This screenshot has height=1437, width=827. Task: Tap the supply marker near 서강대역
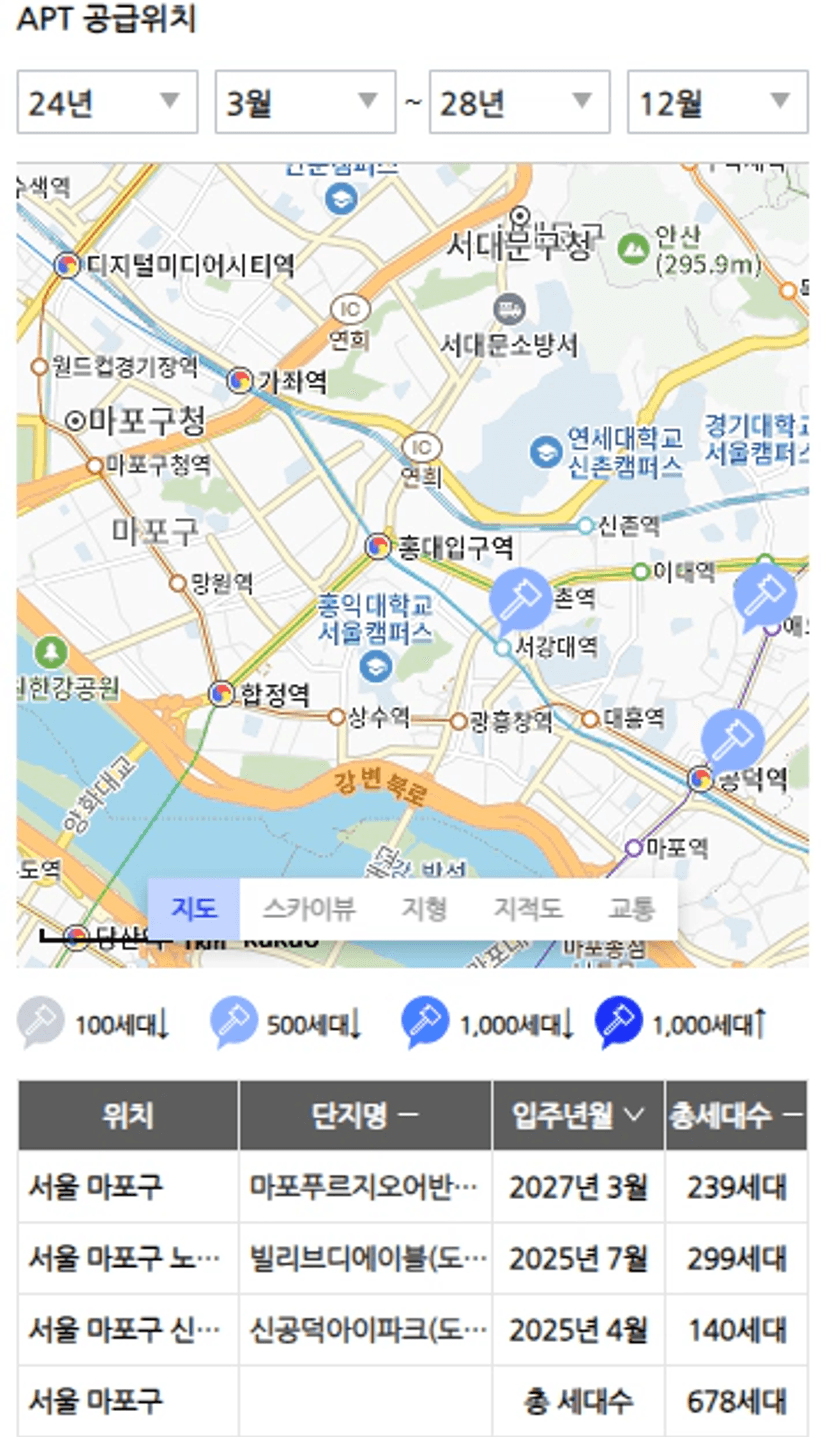[x=519, y=596]
